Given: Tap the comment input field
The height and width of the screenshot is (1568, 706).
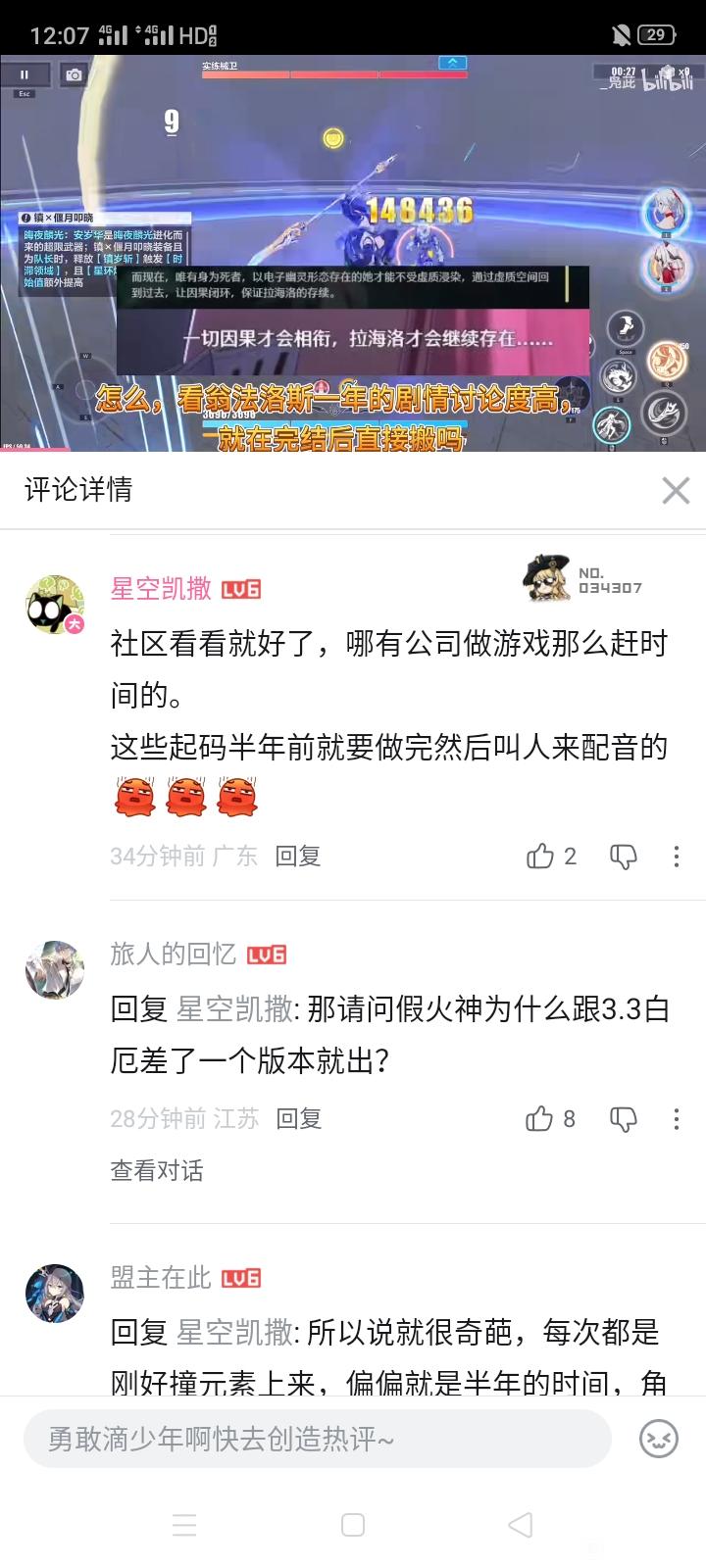Looking at the screenshot, I should tap(317, 1439).
